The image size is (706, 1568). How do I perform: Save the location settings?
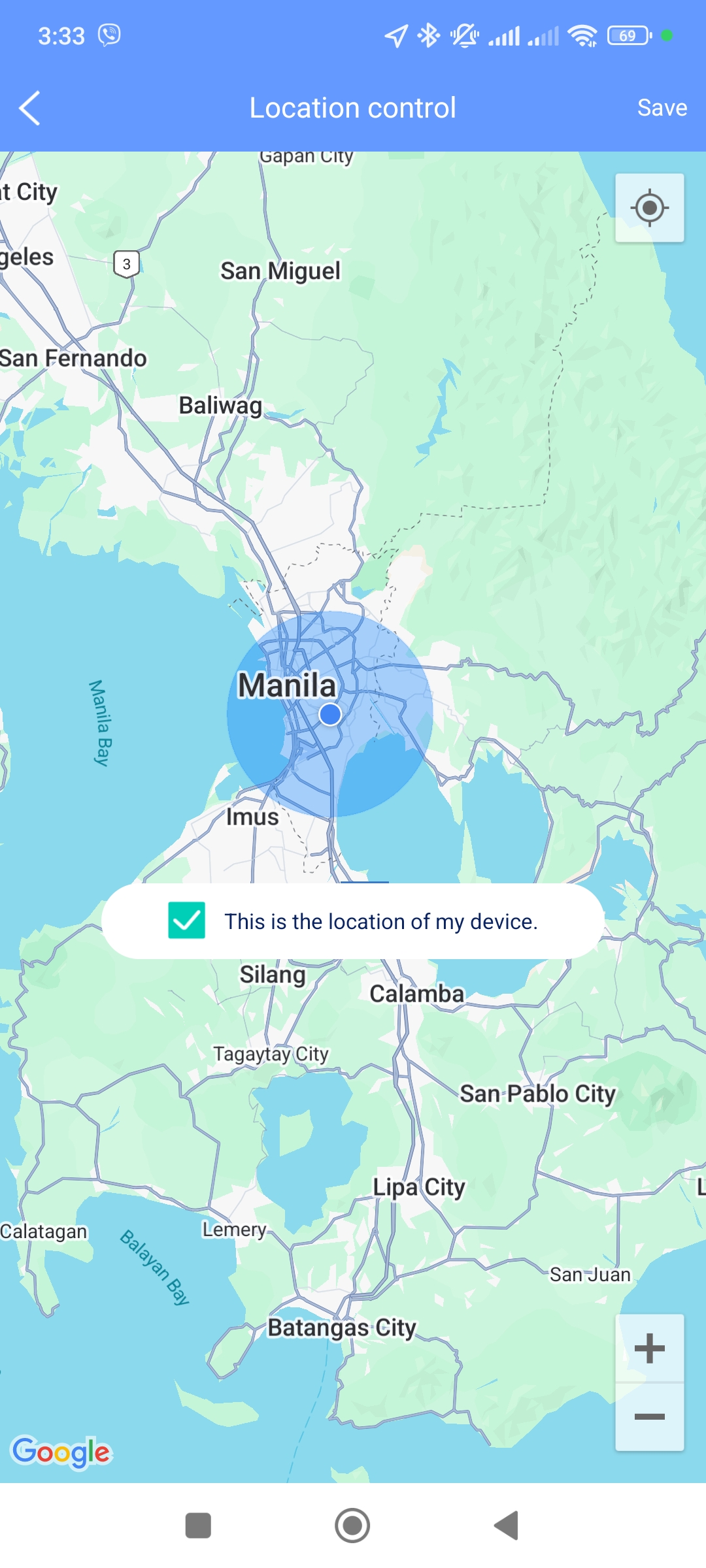coord(662,108)
